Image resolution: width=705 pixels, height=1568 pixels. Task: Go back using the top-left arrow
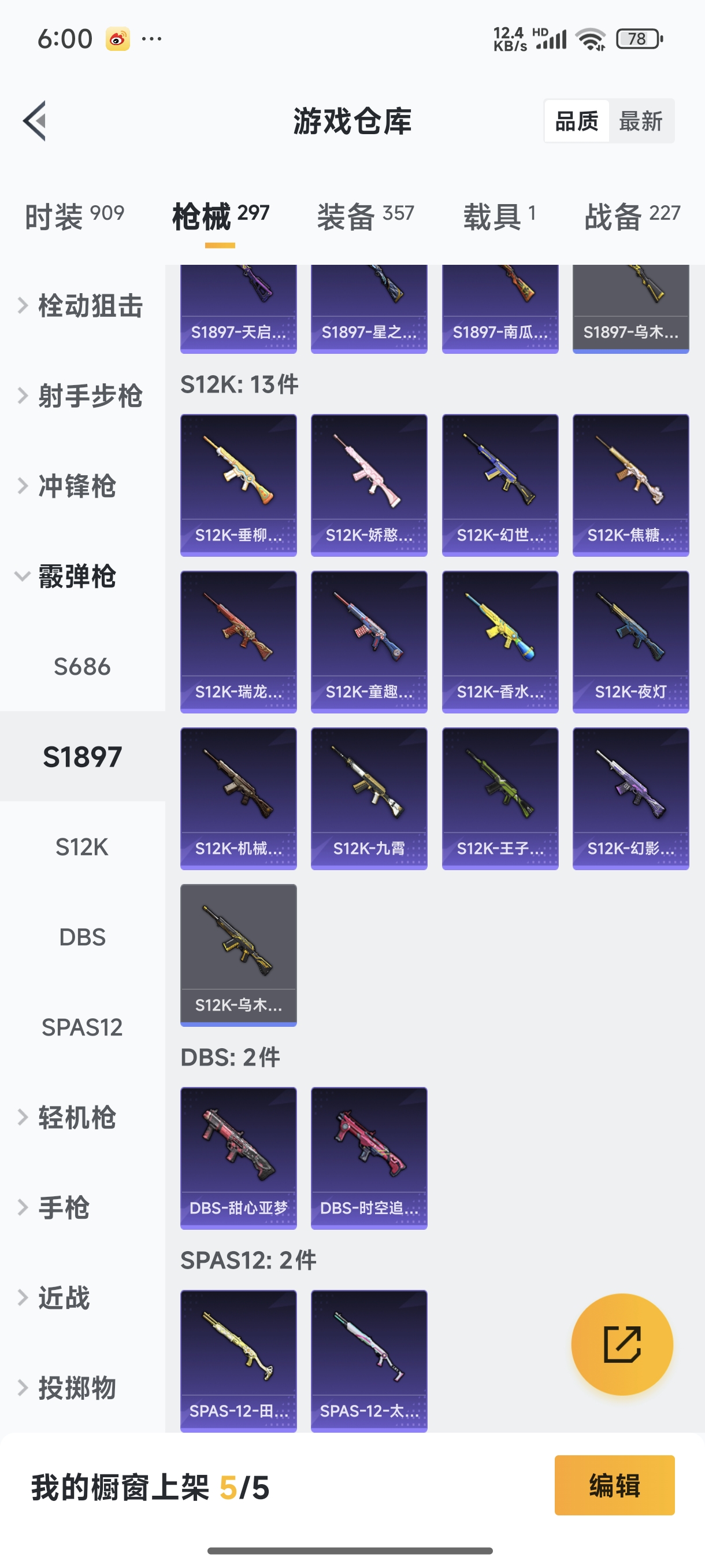[35, 120]
